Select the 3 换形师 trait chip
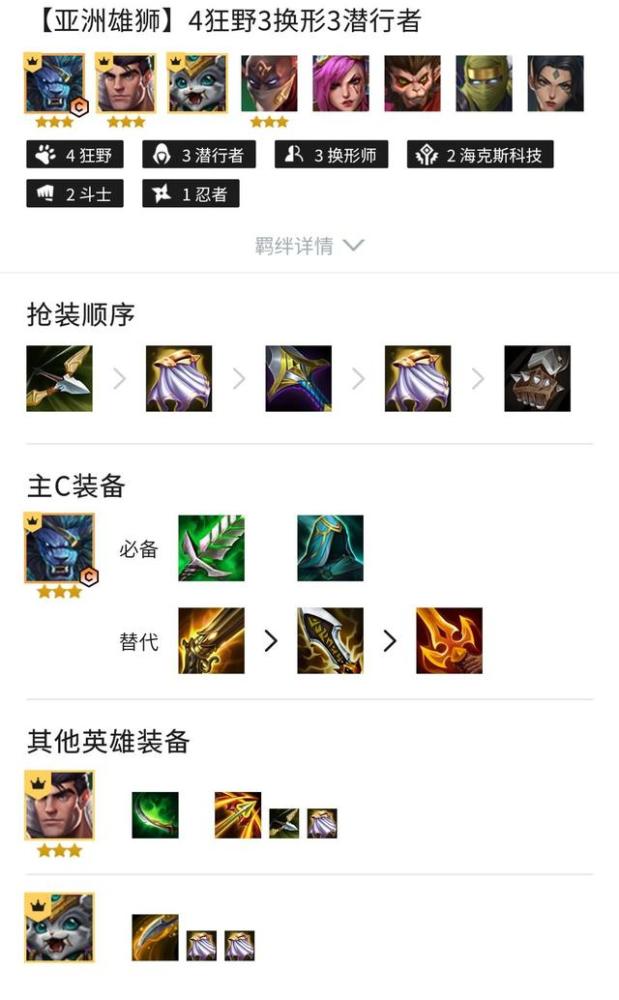619x1000 pixels. pos(331,155)
